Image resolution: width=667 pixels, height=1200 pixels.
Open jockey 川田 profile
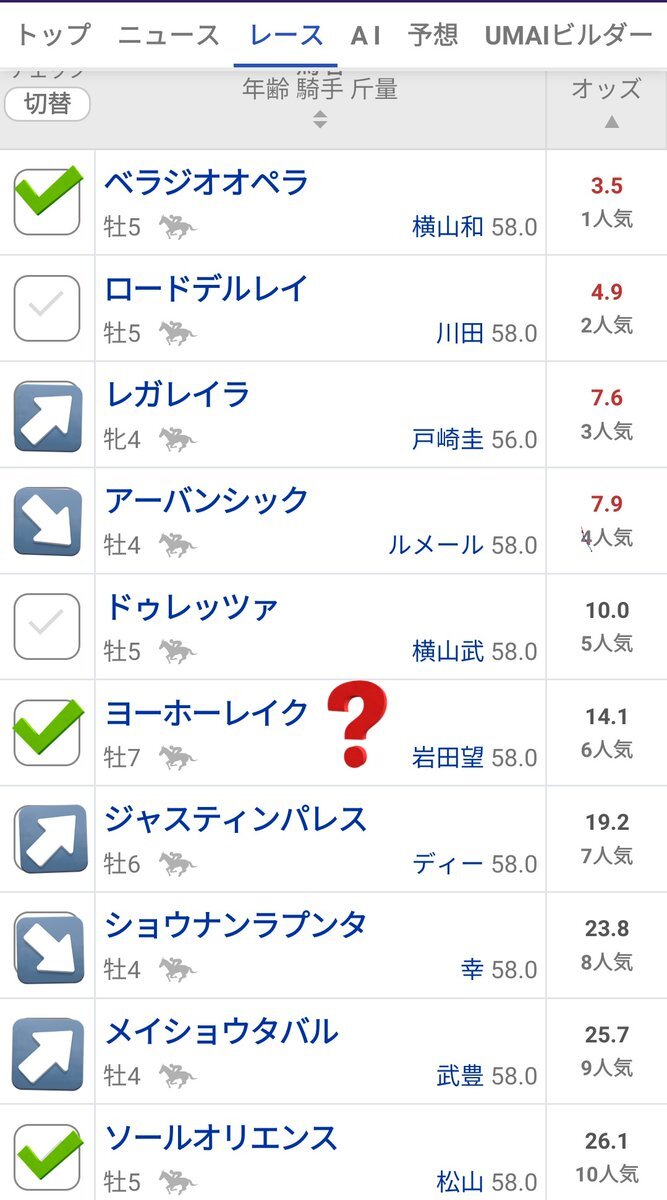pyautogui.click(x=460, y=333)
